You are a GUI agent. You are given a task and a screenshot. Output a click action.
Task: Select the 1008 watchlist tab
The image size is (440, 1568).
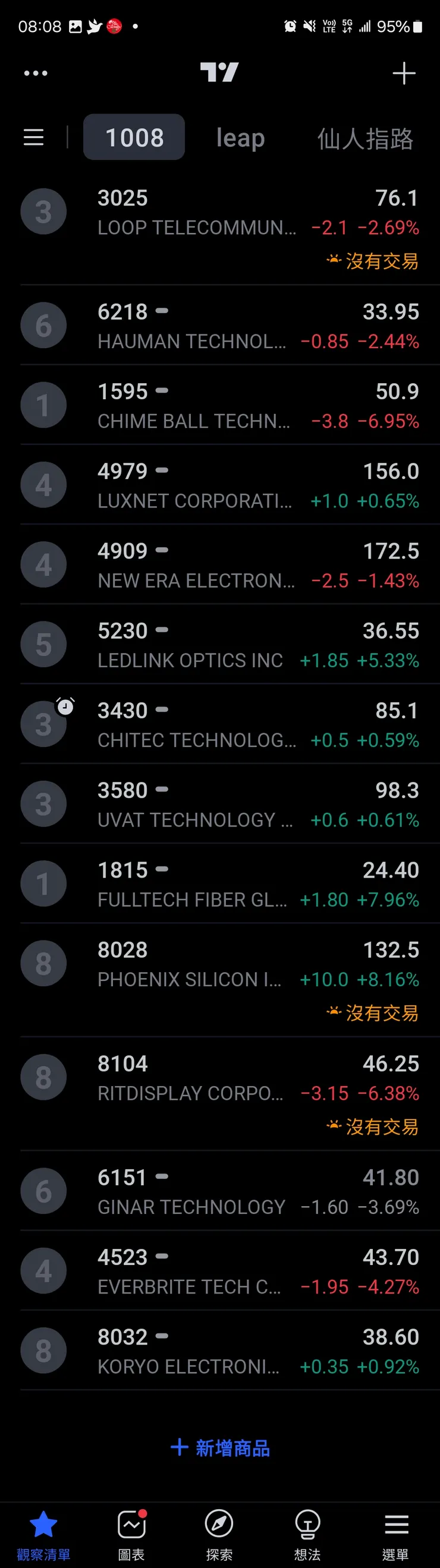click(134, 138)
